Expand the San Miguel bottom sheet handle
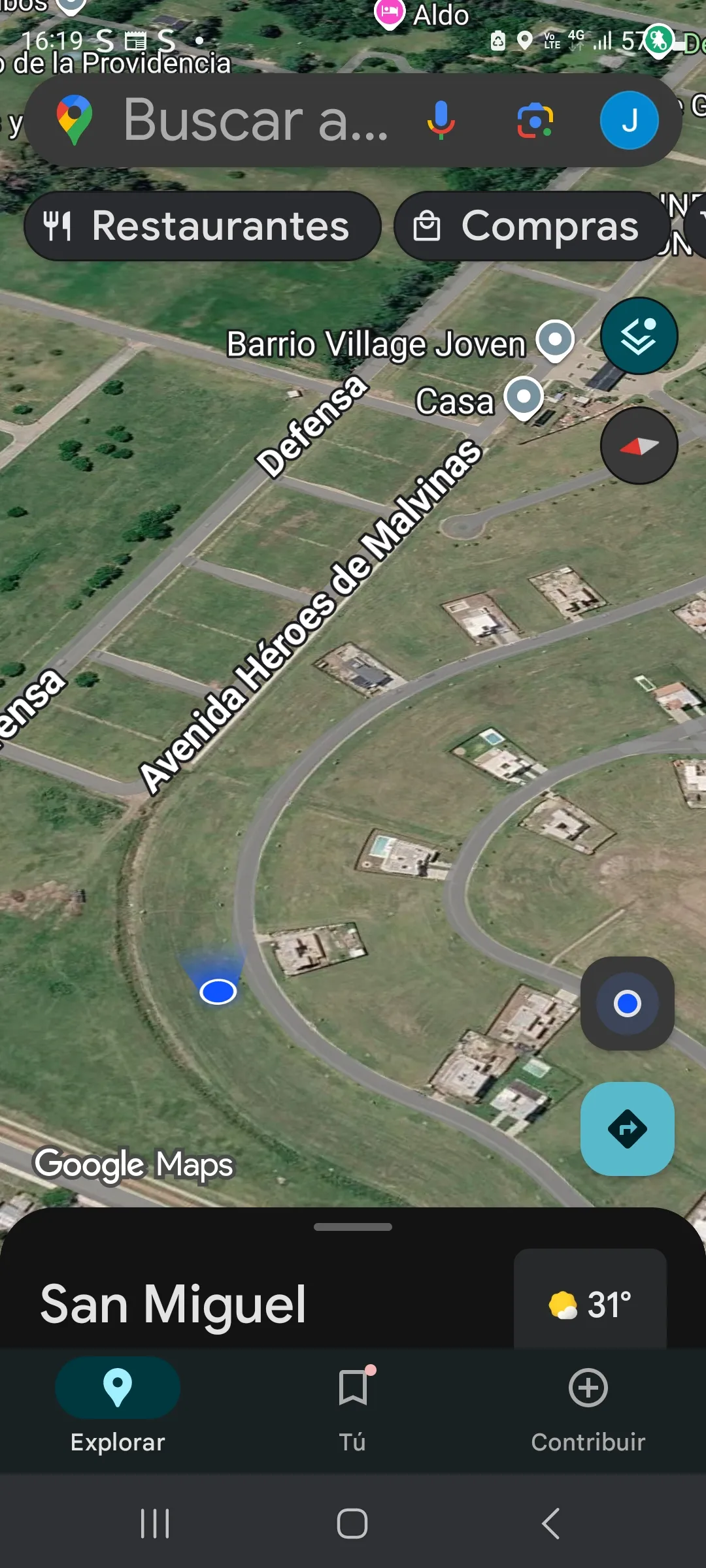Viewport: 706px width, 1568px height. click(353, 1227)
